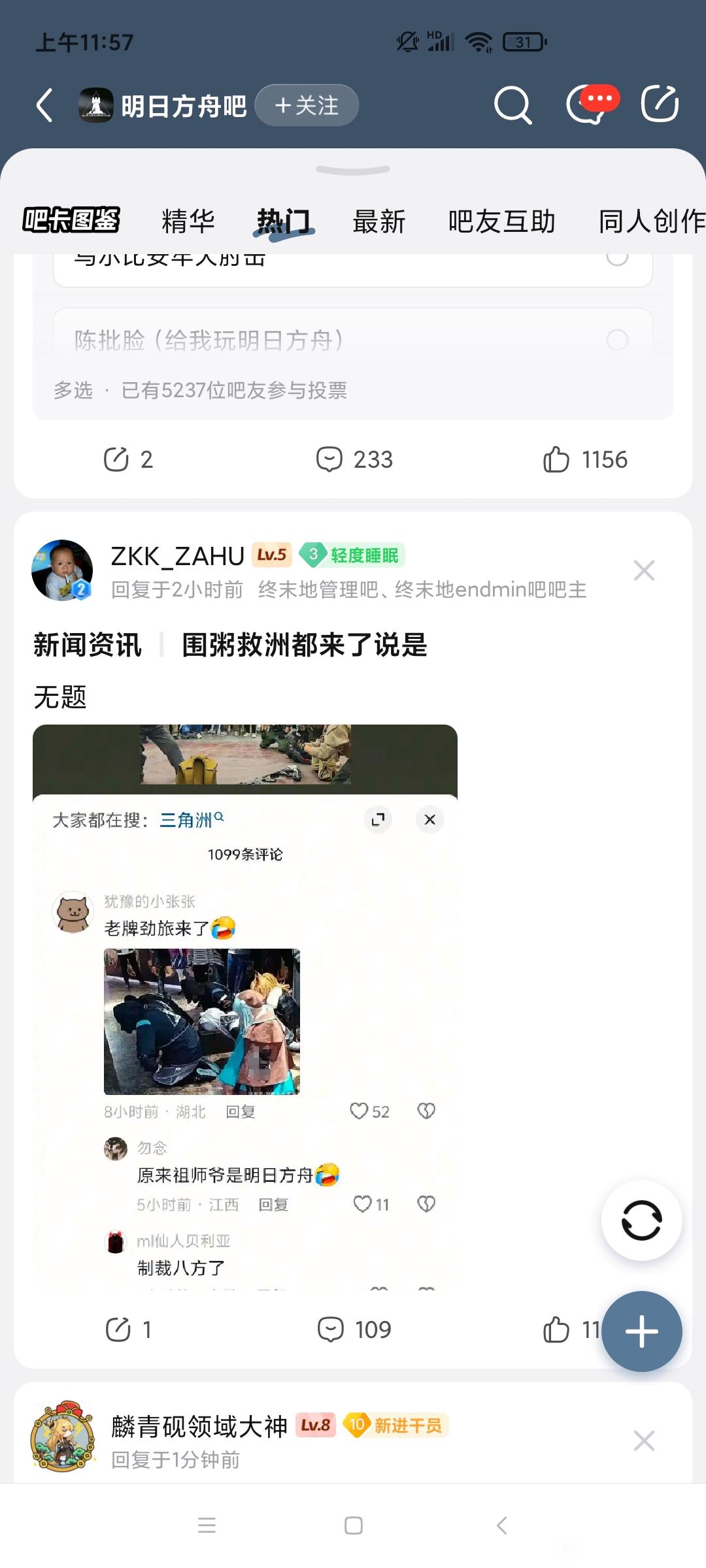
Task: Open the 233 comments on poll post
Action: [354, 460]
